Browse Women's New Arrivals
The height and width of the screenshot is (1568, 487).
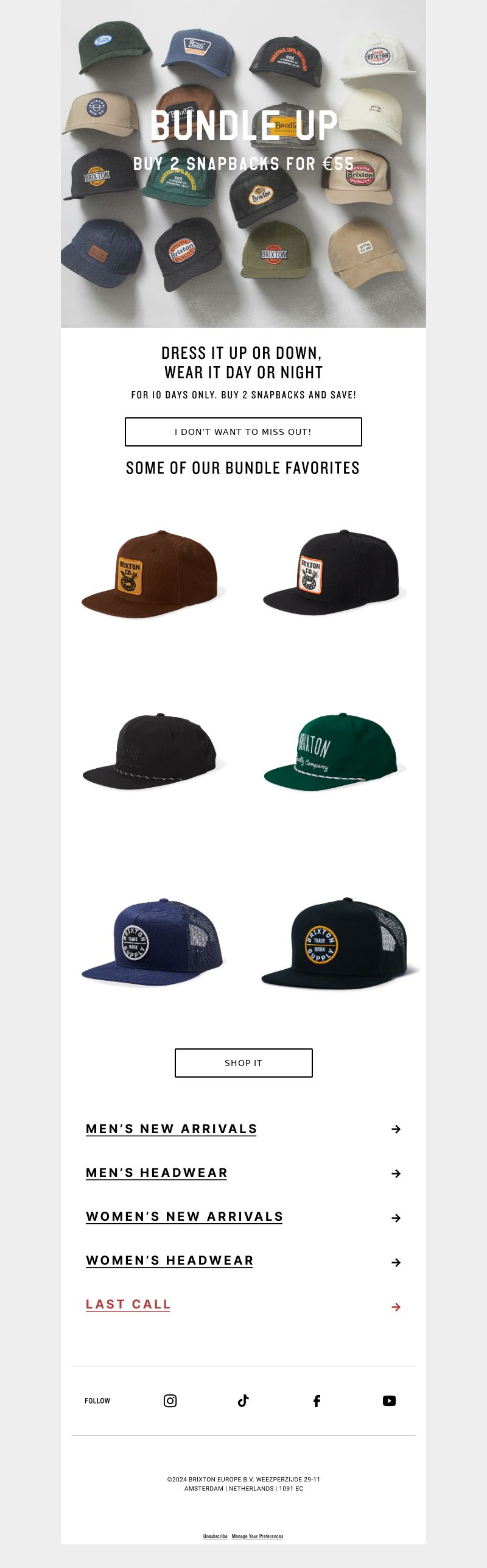point(184,1217)
